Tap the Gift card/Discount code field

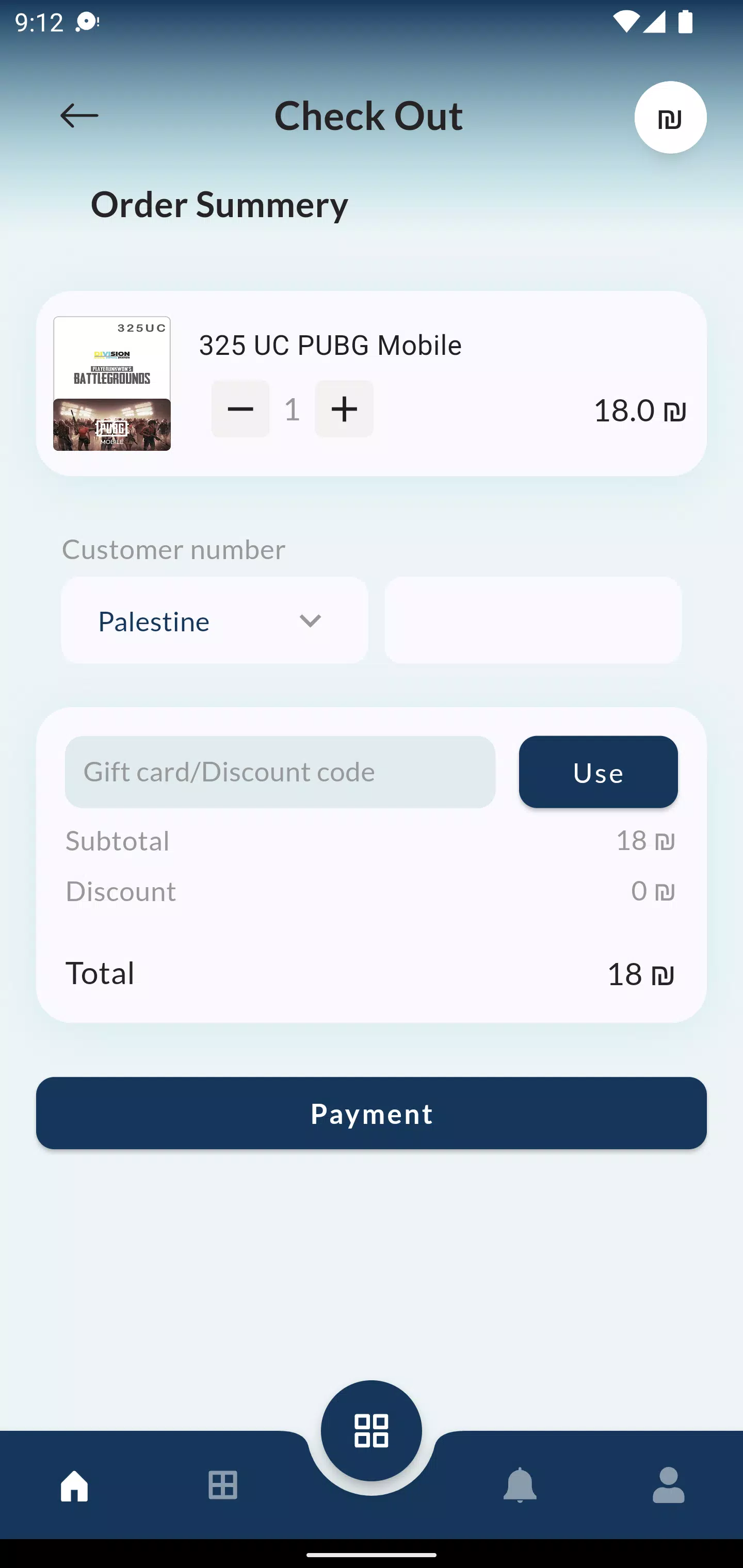pyautogui.click(x=280, y=772)
